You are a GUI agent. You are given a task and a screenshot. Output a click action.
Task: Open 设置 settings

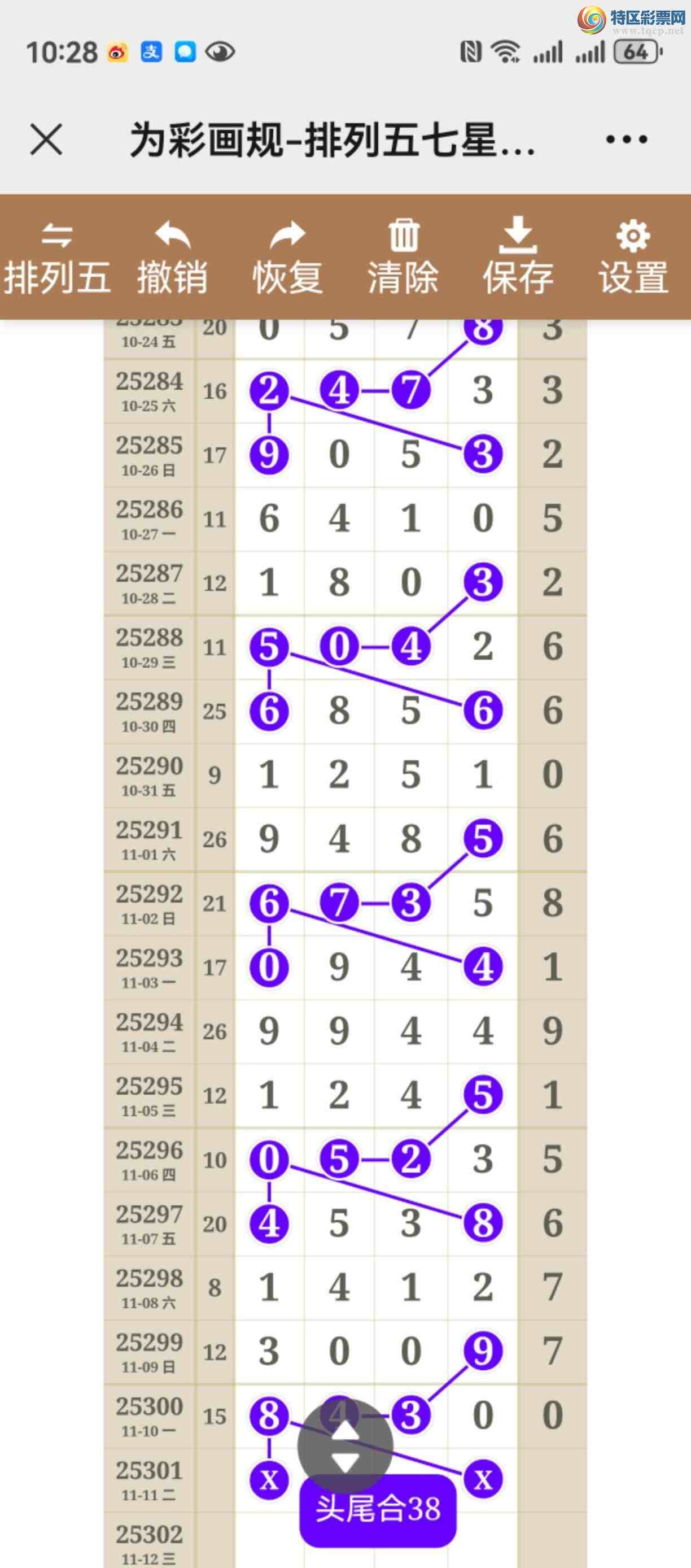pos(633,258)
